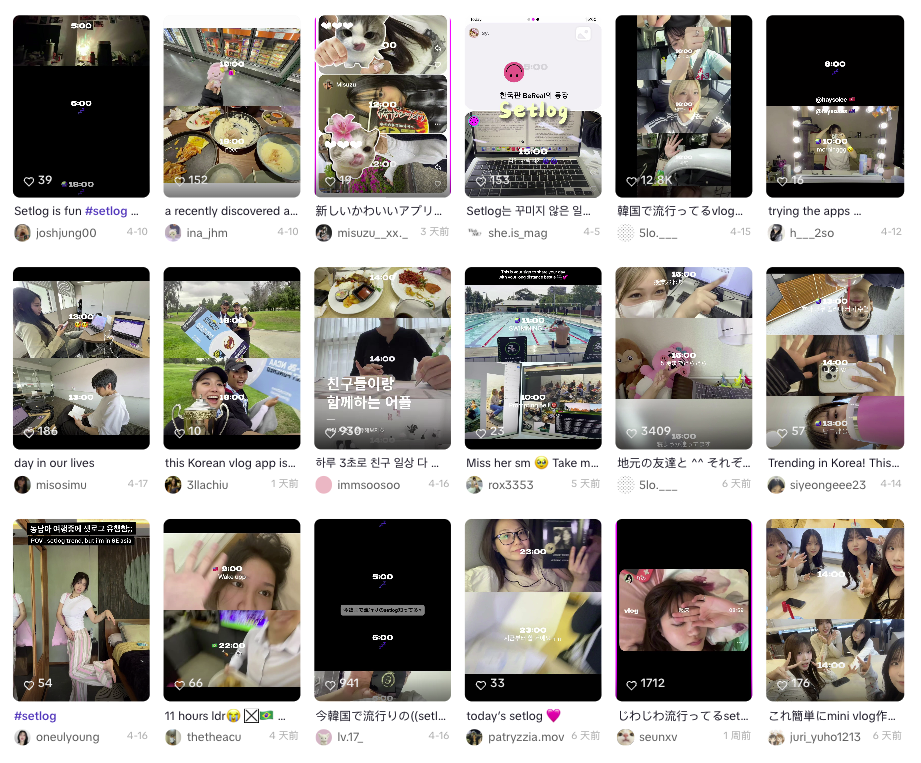
Task: Open the "this Korean vlog app is" video
Action: coord(231,358)
